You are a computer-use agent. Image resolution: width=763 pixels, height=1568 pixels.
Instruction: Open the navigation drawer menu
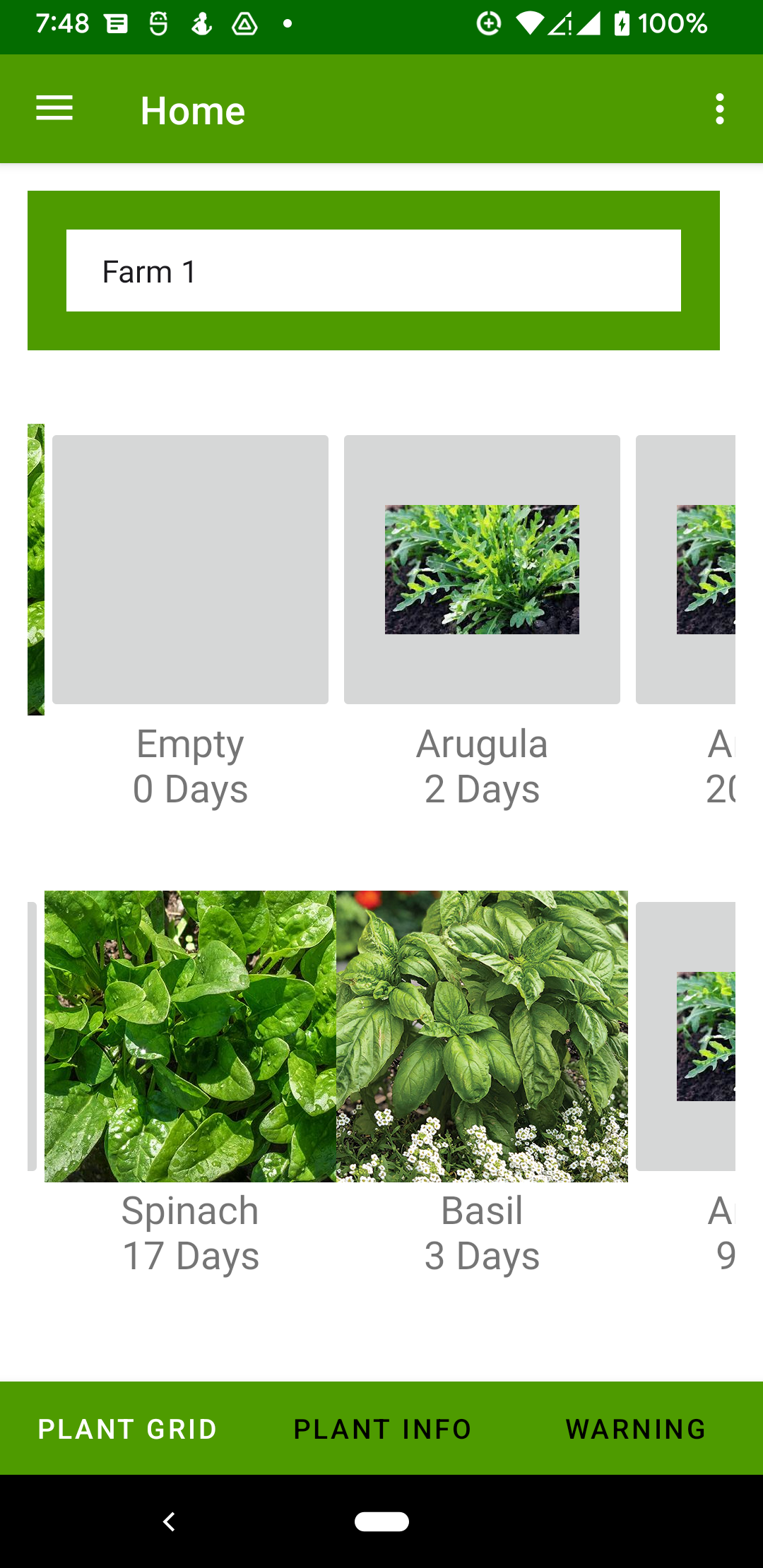pyautogui.click(x=54, y=109)
